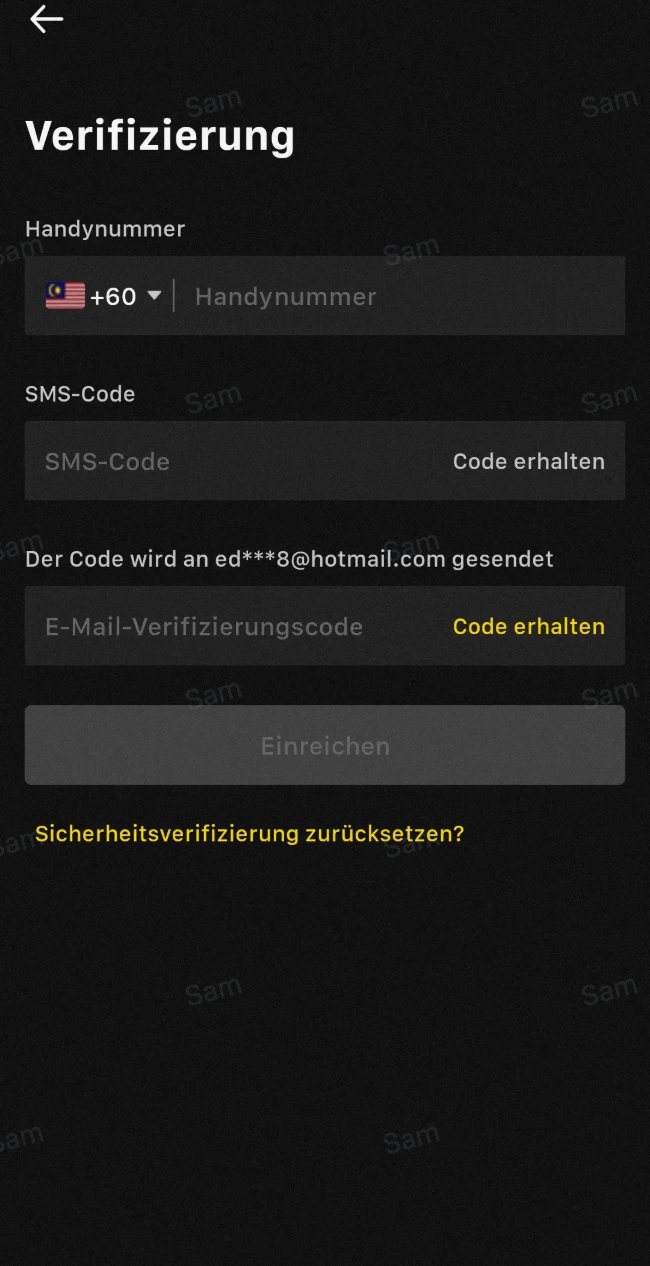Tap the SMS-Code input field
Viewport: 650px width, 1266px height.
(x=230, y=461)
